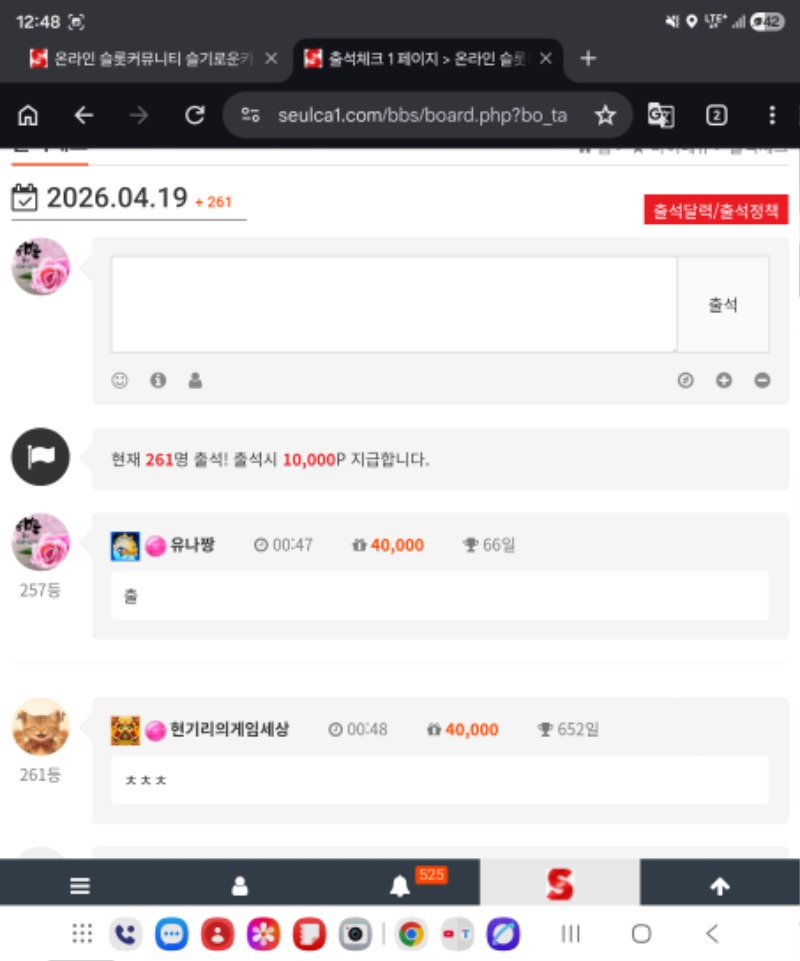The image size is (800, 961).
Task: Shrink the comment box with the minus icon
Action: click(762, 380)
